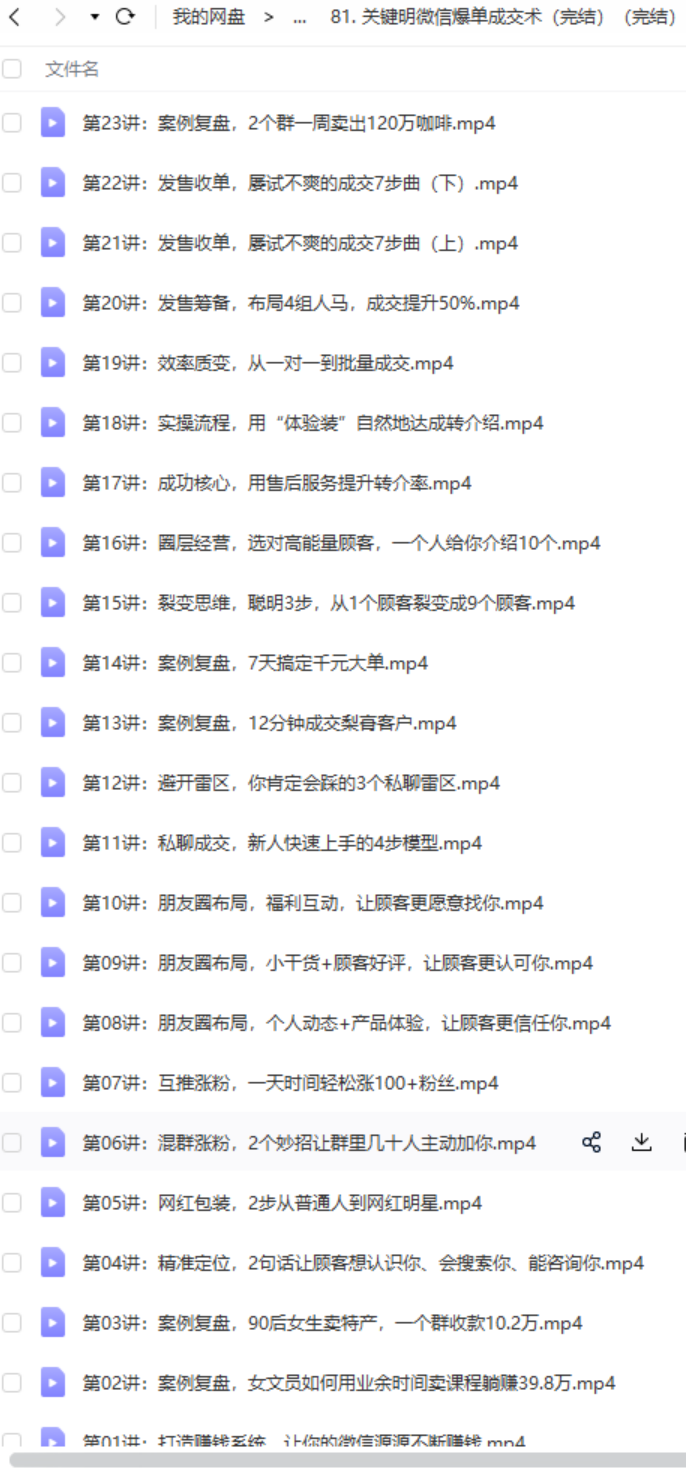Open the dropdown arrow beside forward button
Screen dimensions: 686x1468
pyautogui.click(x=94, y=17)
